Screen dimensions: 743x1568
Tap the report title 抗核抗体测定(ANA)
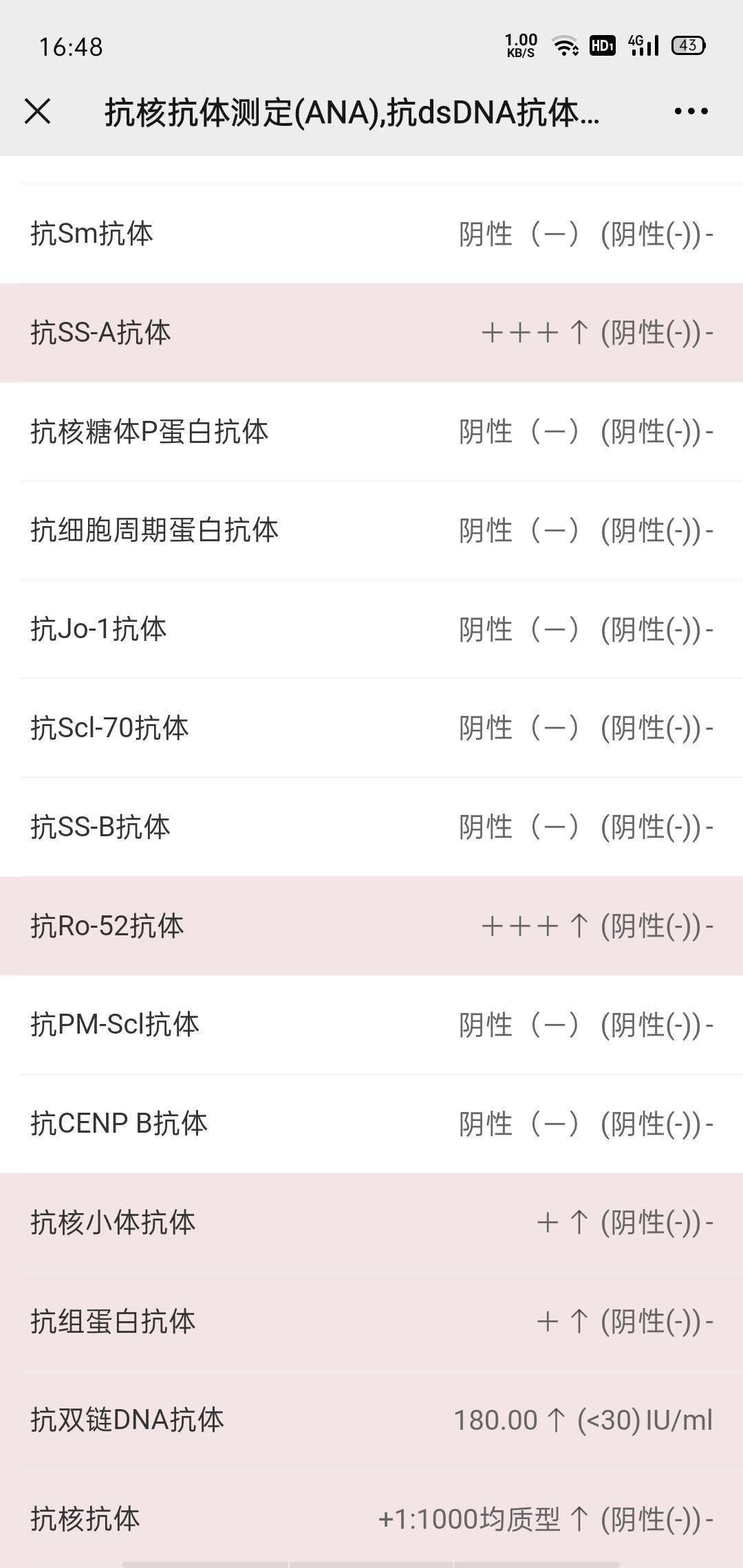[351, 110]
